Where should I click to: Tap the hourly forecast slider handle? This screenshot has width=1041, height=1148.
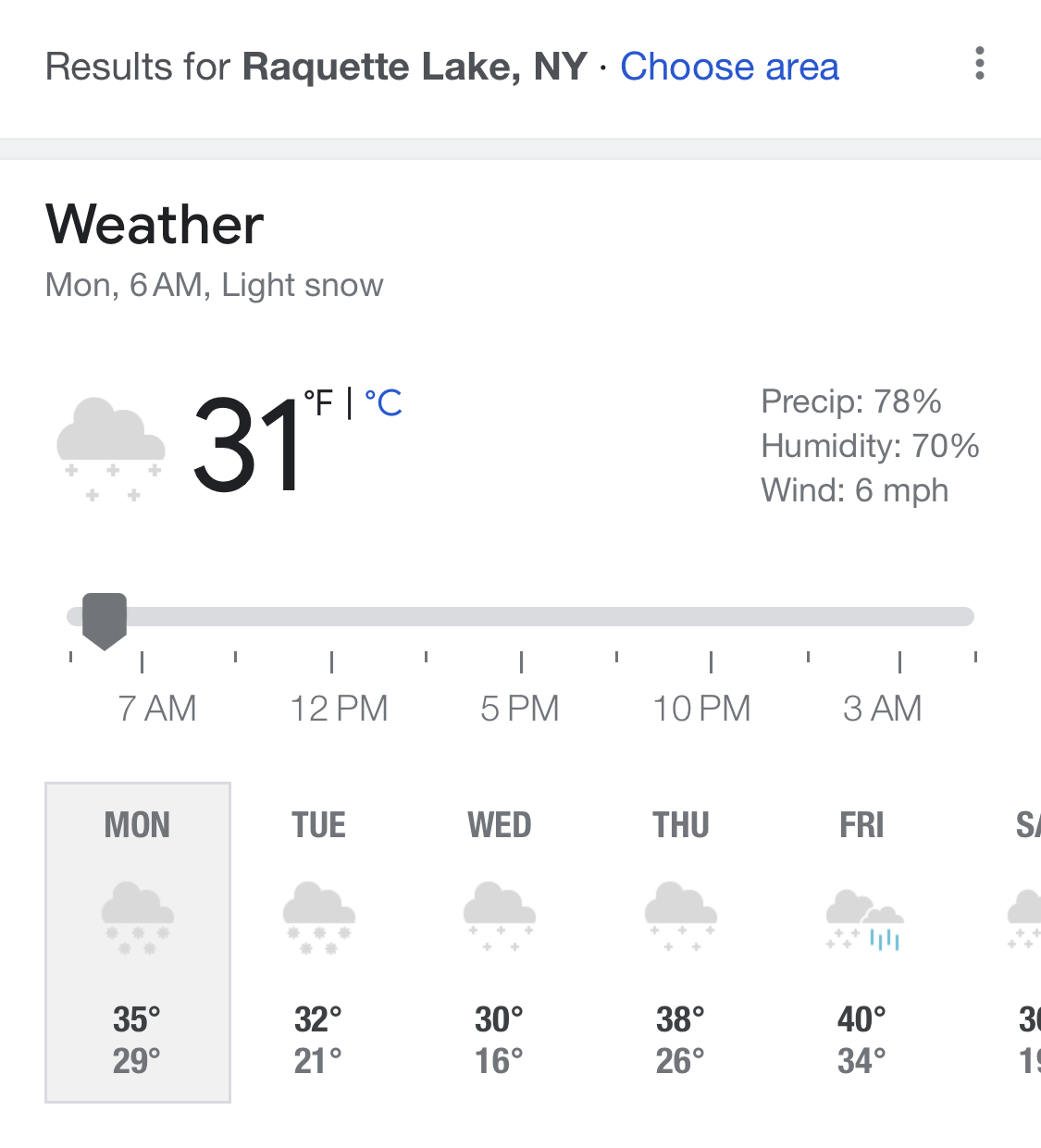[x=105, y=620]
